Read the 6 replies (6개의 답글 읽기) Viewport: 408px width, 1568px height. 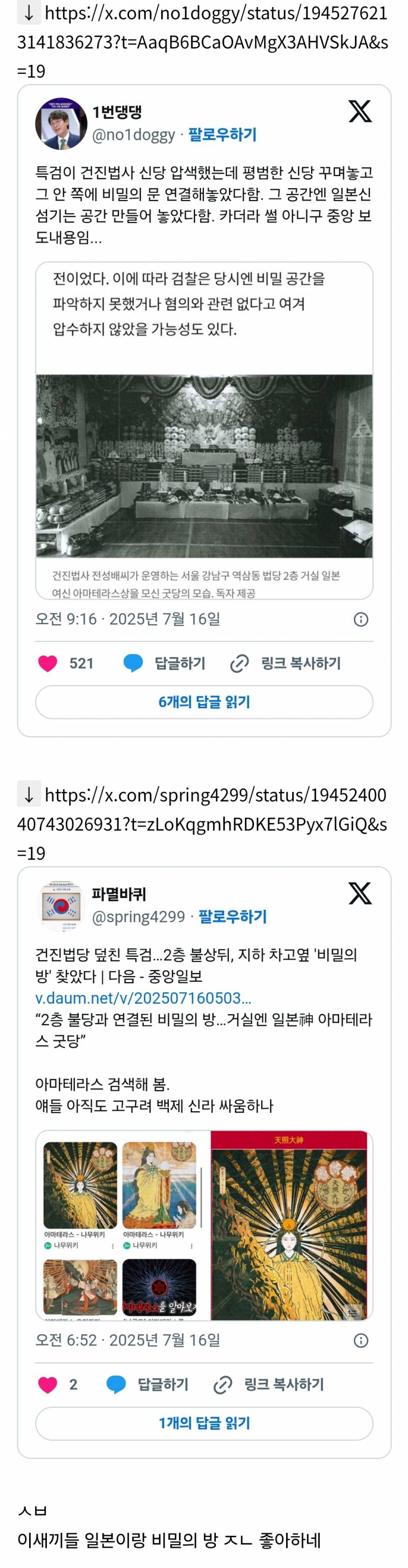[x=203, y=702]
